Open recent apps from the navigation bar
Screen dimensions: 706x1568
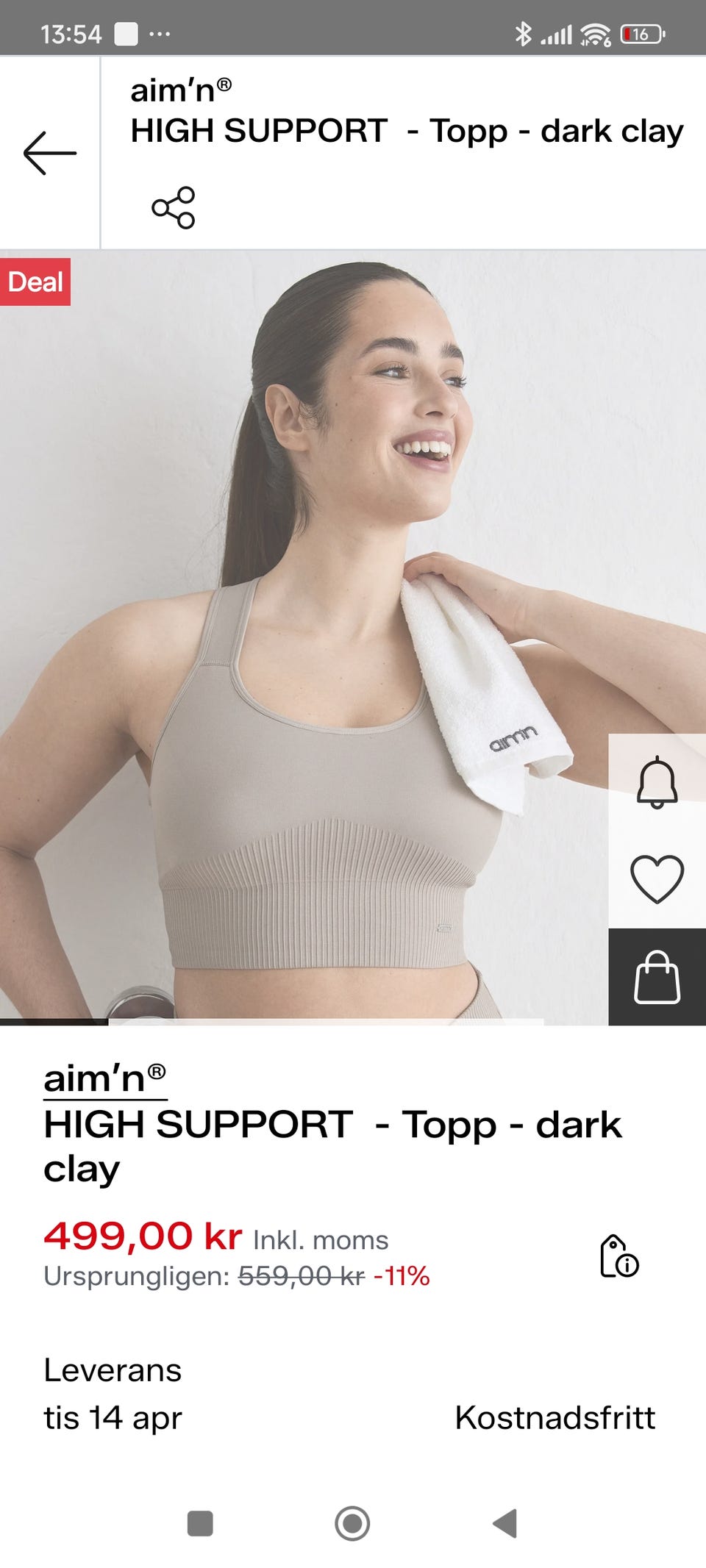tap(200, 1522)
